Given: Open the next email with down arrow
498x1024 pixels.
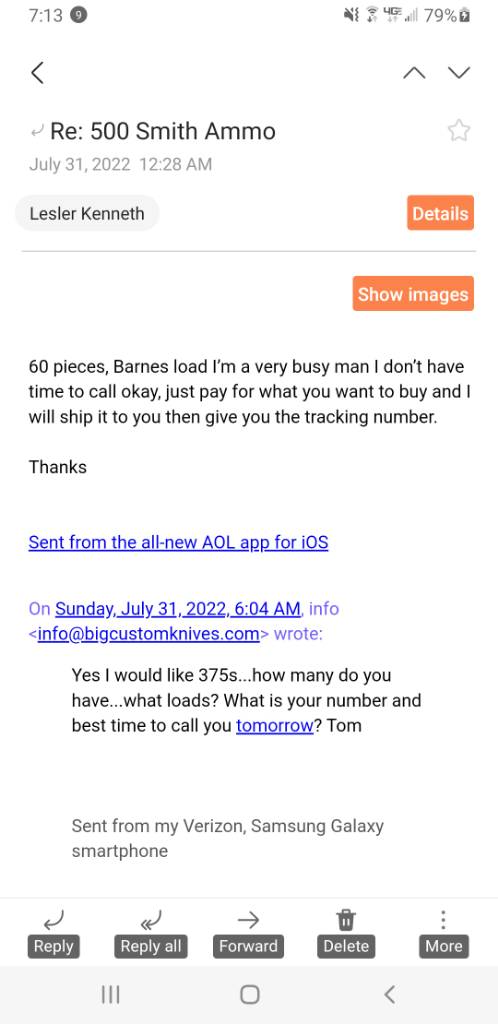Looking at the screenshot, I should (459, 72).
